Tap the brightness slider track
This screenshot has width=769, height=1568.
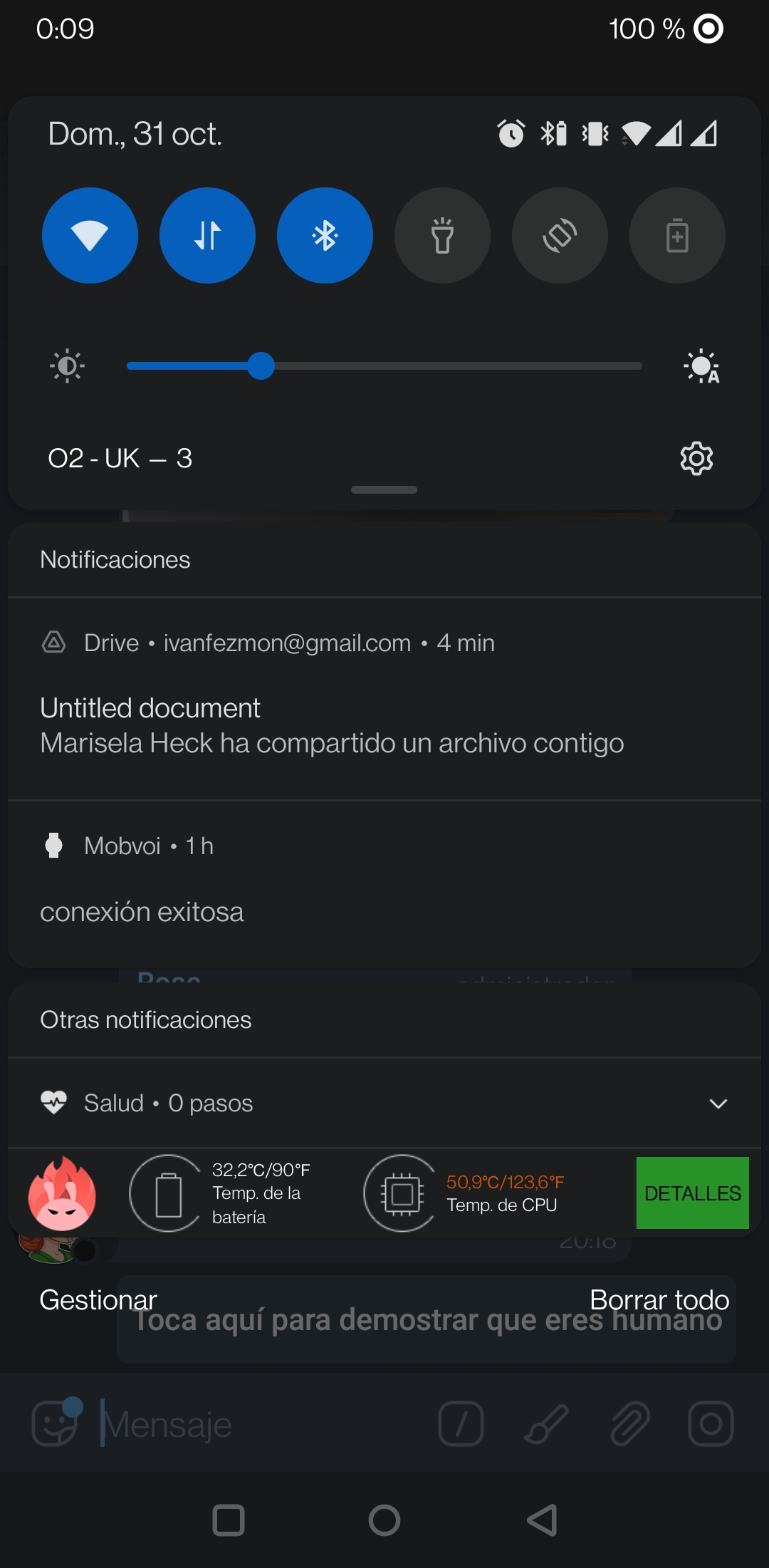[x=384, y=366]
